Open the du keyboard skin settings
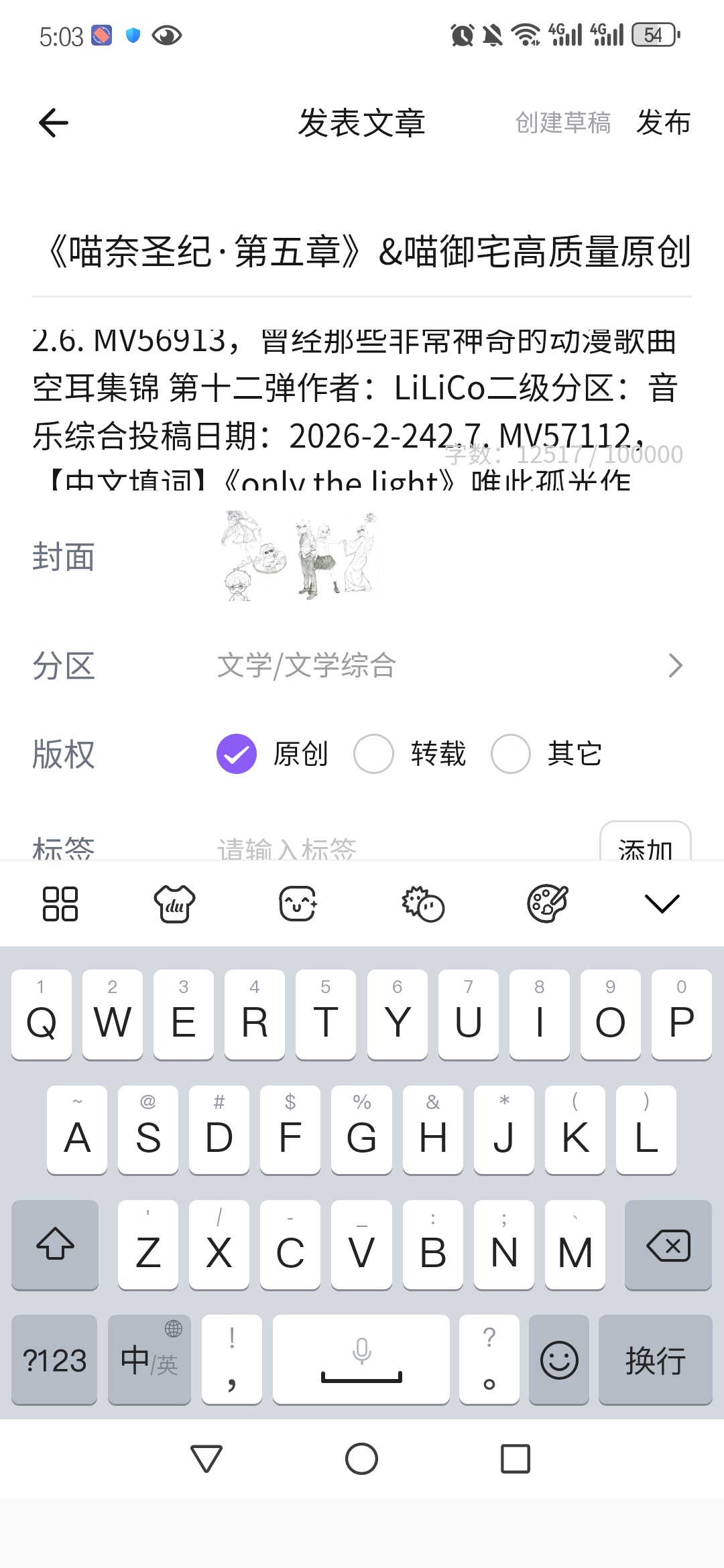Viewport: 724px width, 1568px height. [176, 904]
